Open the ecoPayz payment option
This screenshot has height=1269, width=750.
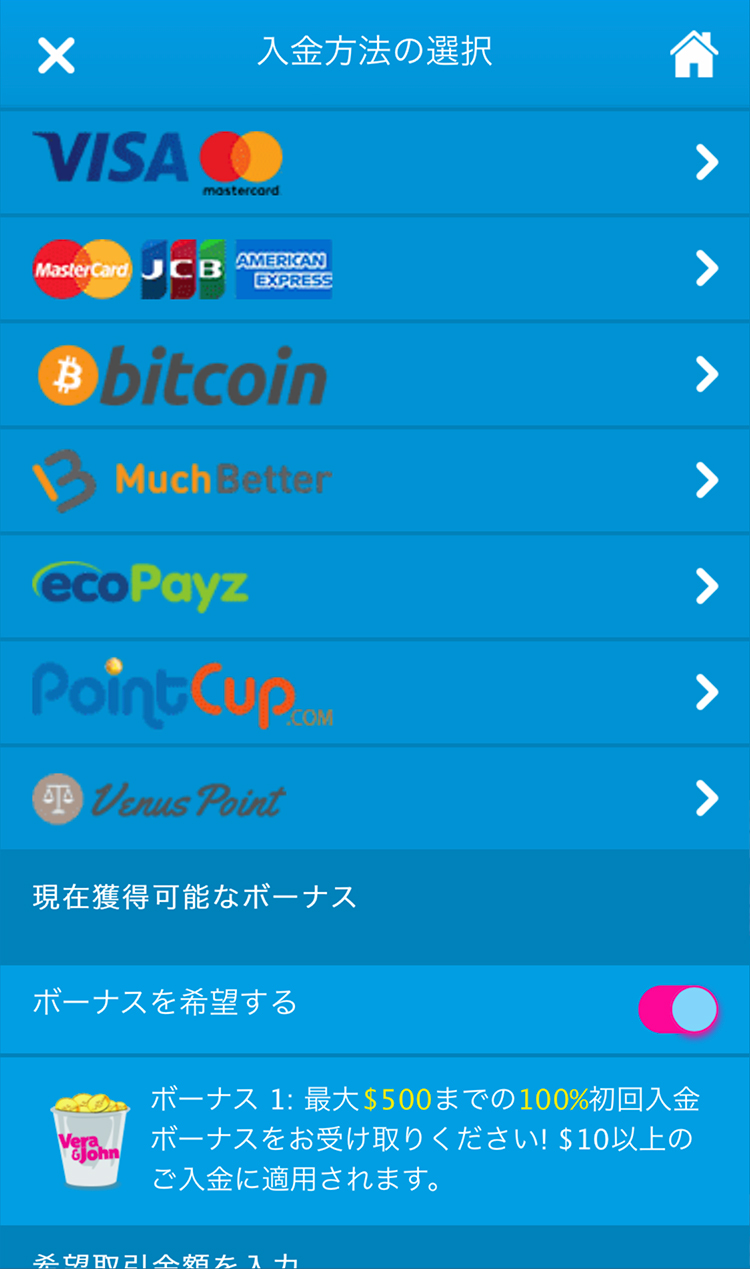[375, 586]
